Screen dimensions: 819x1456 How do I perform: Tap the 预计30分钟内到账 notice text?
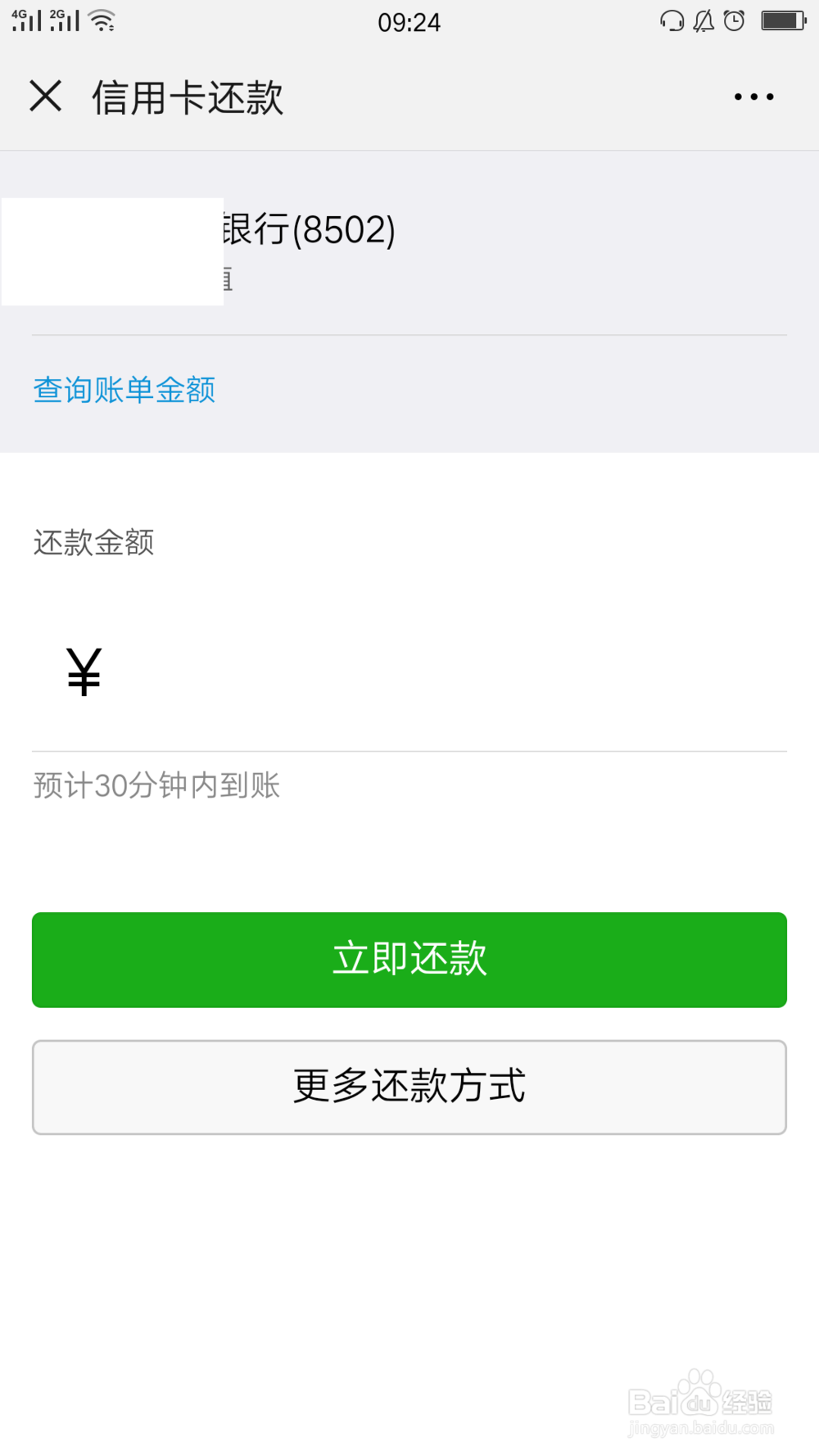coord(156,785)
